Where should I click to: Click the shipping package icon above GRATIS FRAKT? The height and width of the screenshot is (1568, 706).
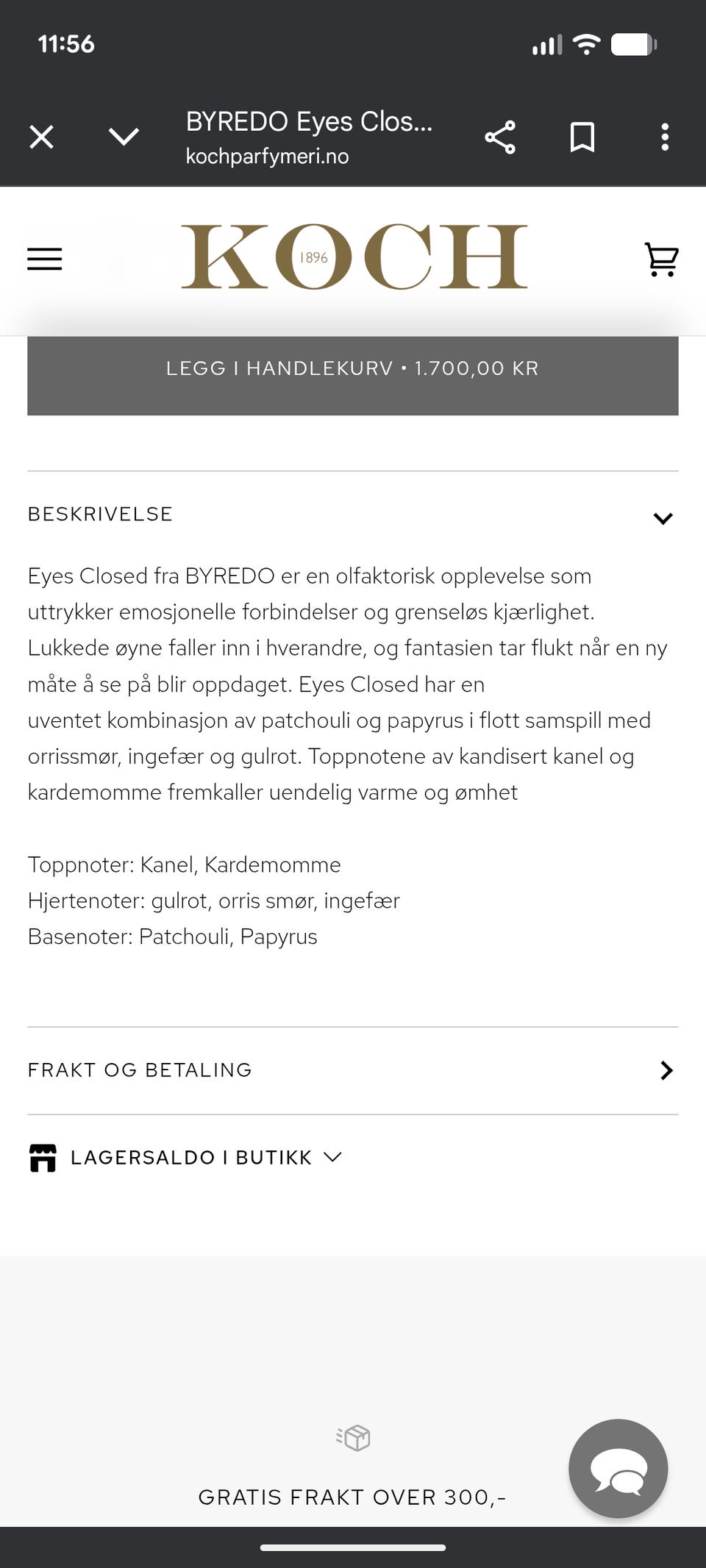[353, 1437]
